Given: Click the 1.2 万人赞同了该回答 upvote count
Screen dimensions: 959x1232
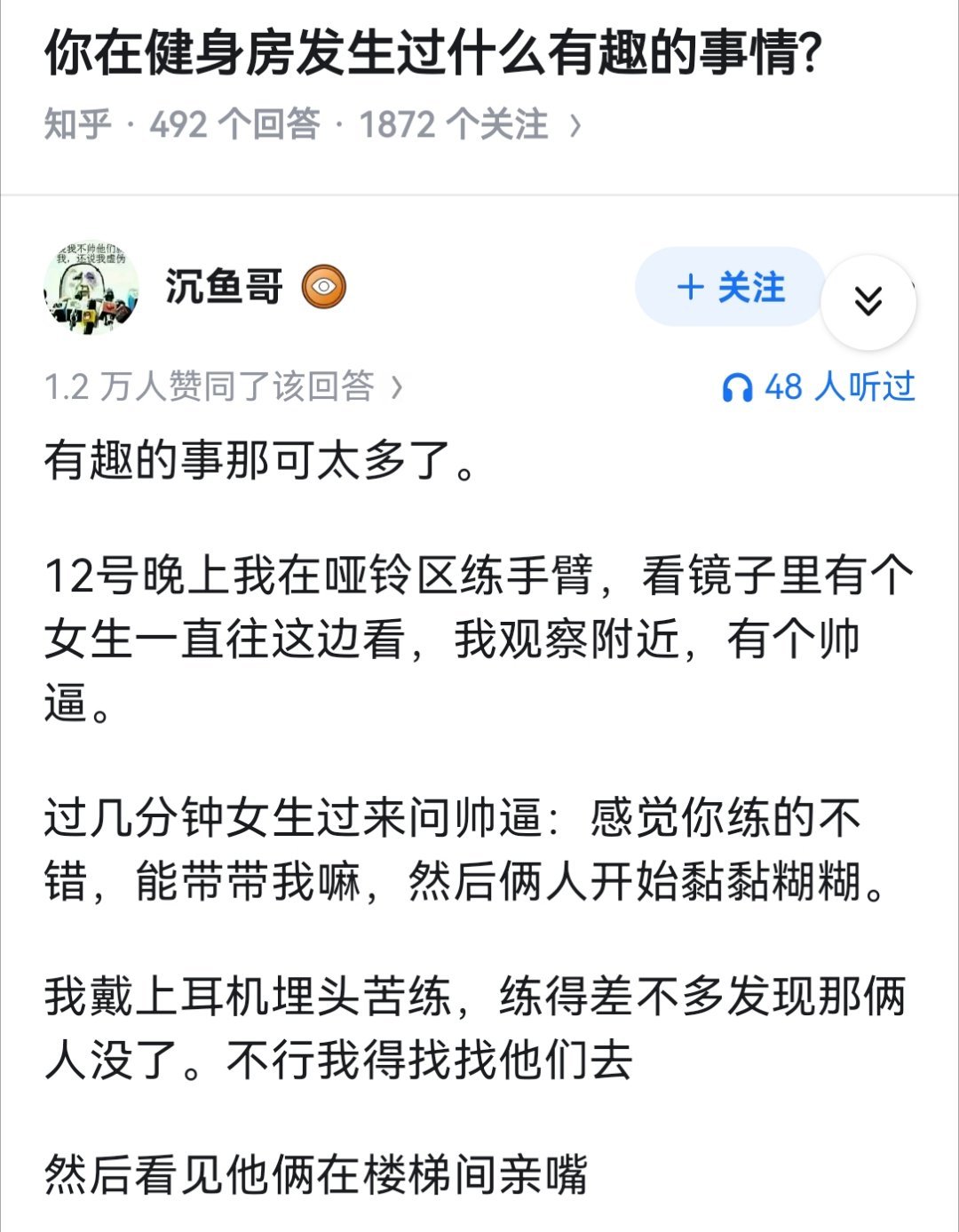Looking at the screenshot, I should pos(213,385).
